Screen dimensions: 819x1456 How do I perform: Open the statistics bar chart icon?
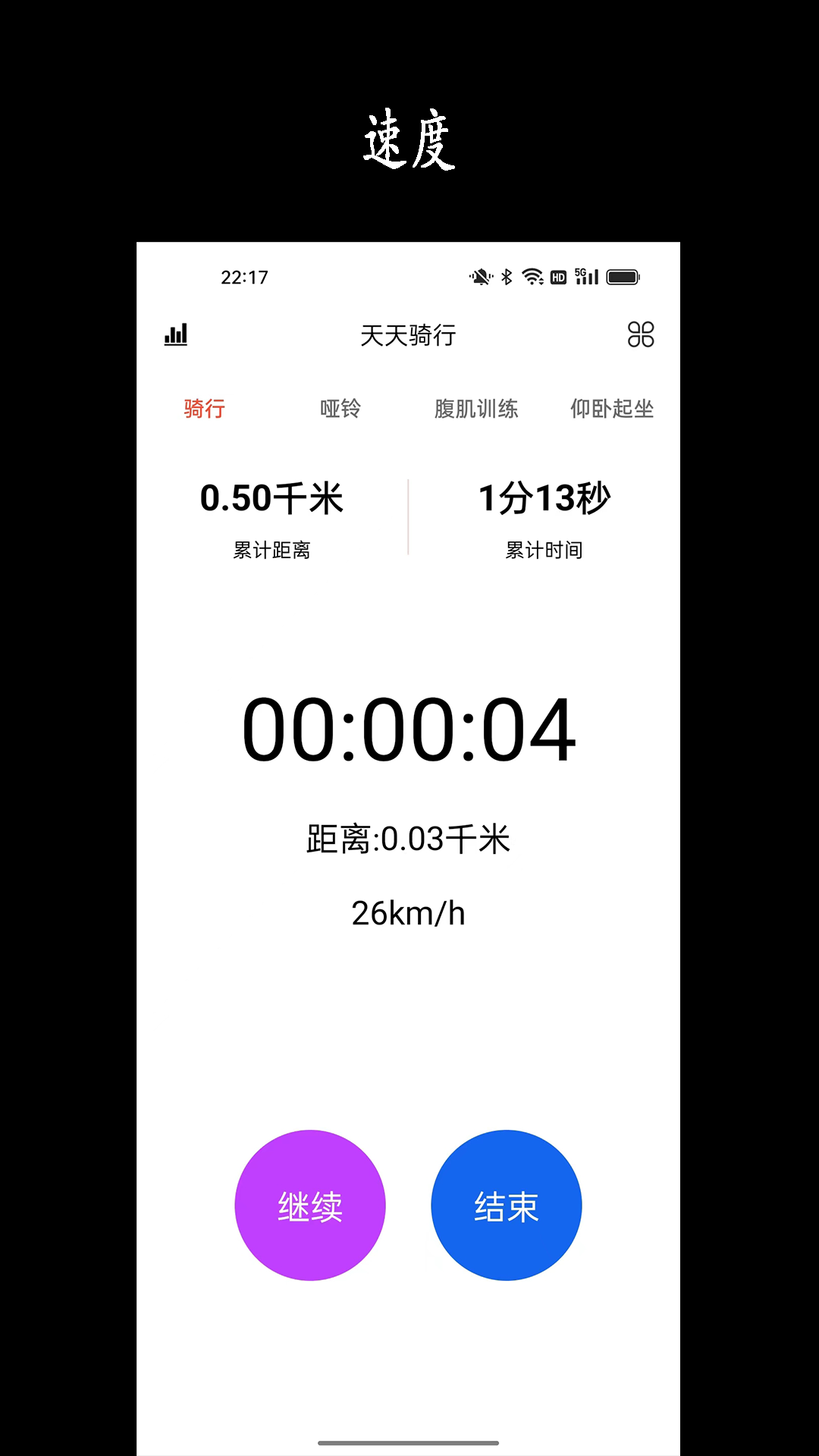point(175,334)
